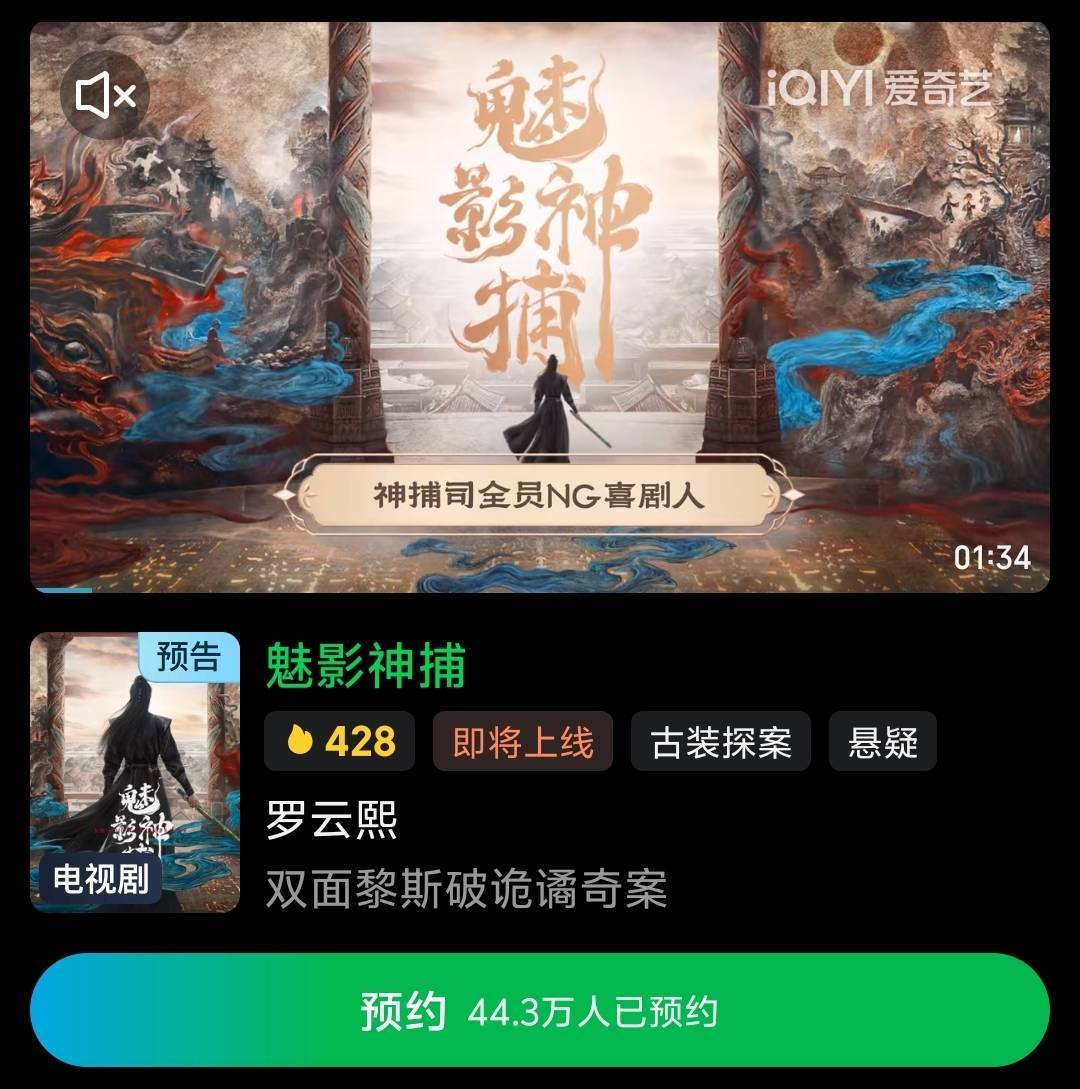
Task: Select the 悬疑 genre tag
Action: pyautogui.click(x=882, y=742)
